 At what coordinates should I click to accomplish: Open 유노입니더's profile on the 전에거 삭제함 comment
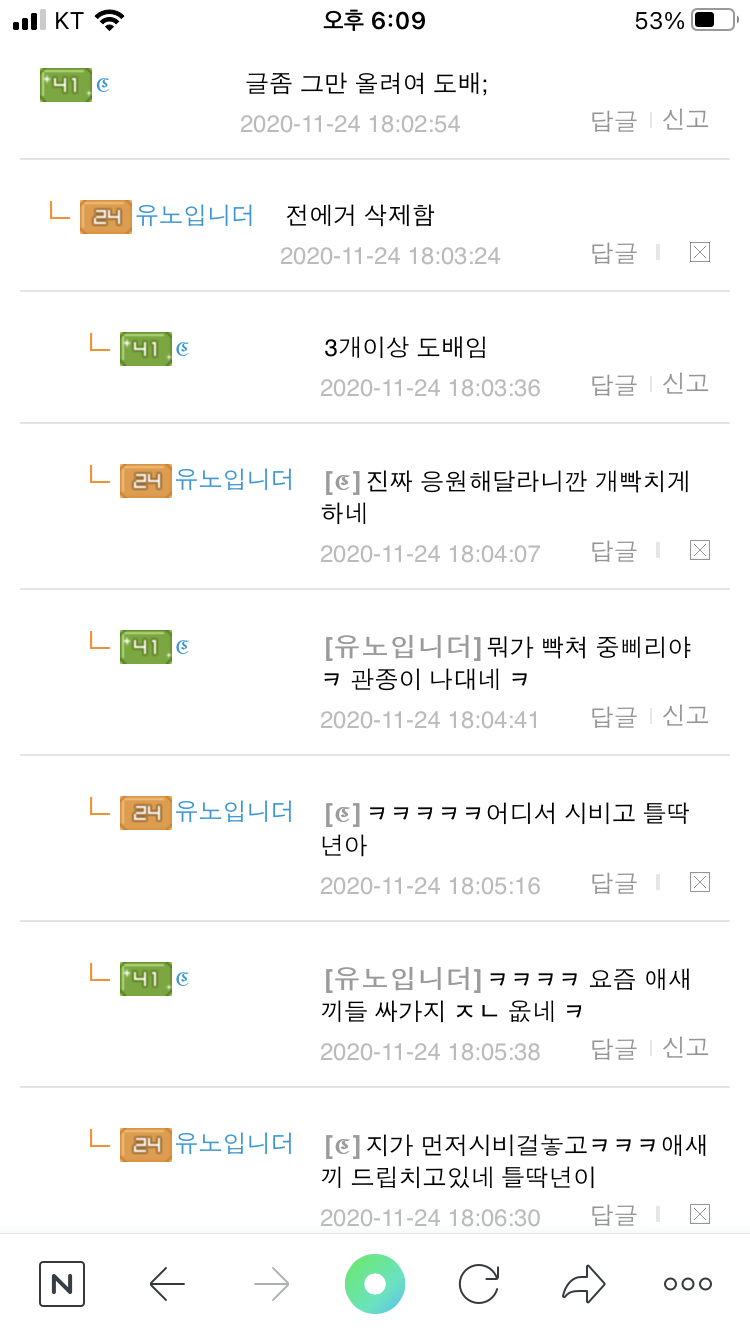(194, 215)
